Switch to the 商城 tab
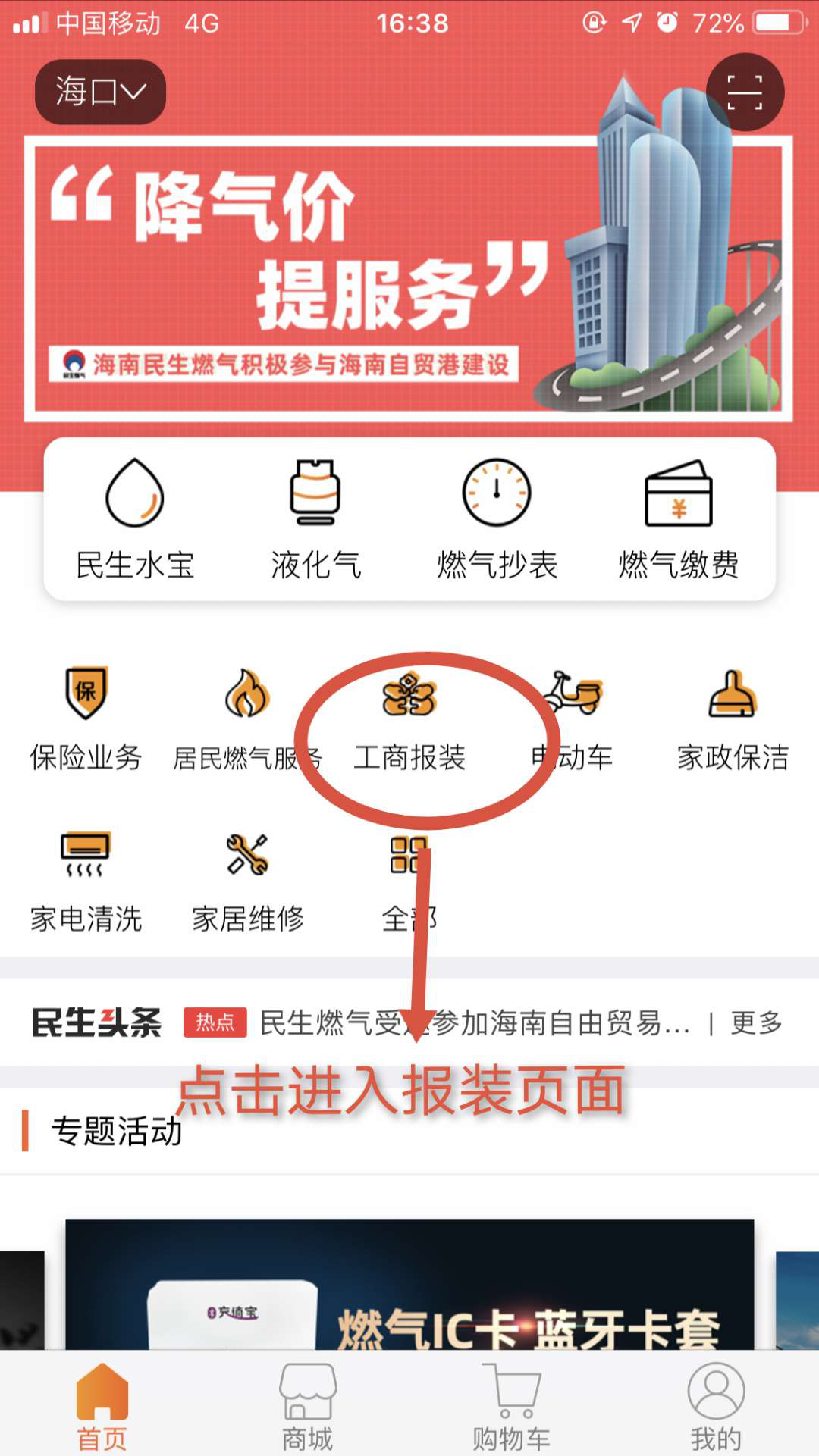The width and height of the screenshot is (819, 1456). coord(307,1407)
